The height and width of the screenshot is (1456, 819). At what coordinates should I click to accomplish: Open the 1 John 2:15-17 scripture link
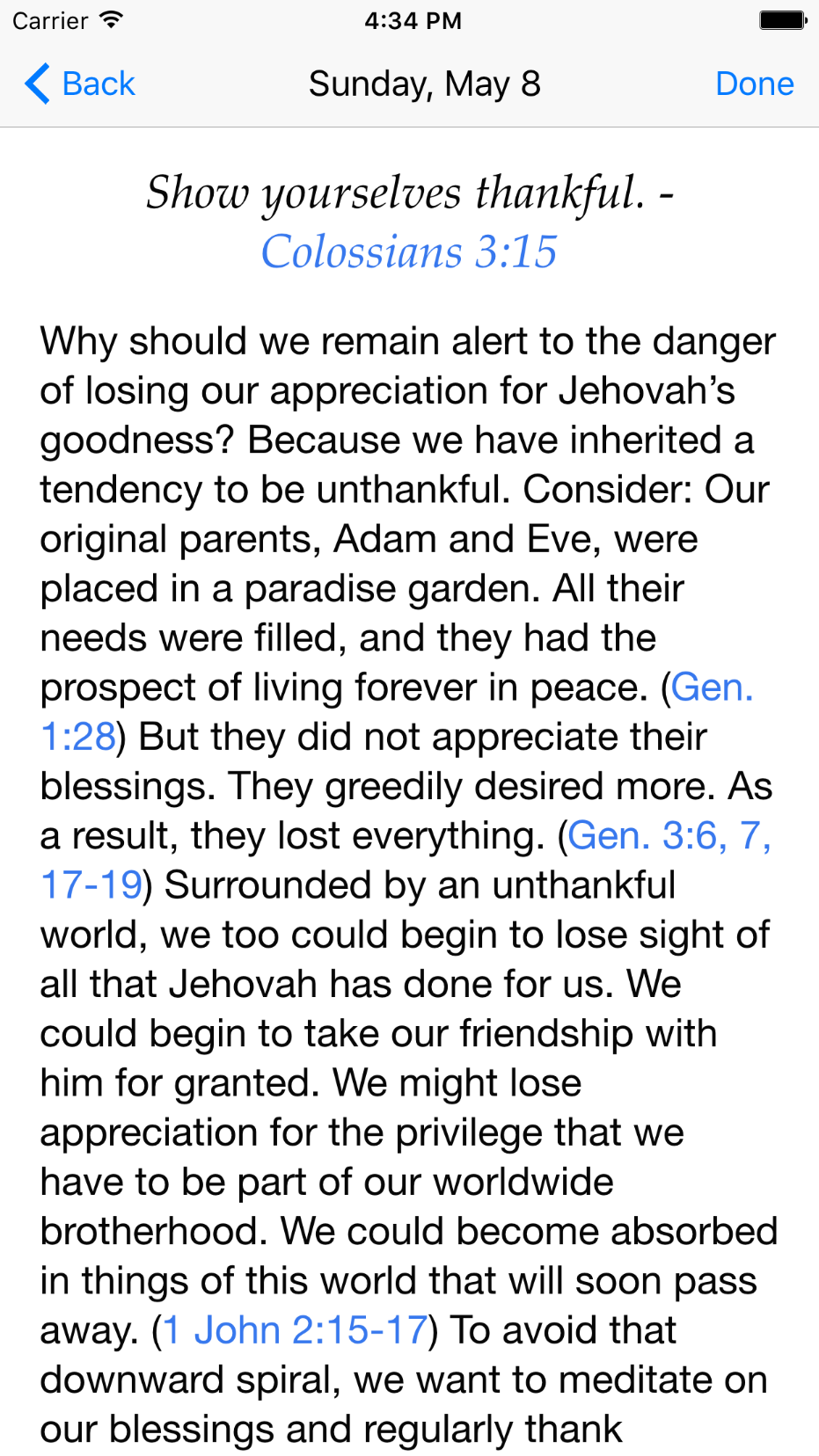click(296, 1331)
